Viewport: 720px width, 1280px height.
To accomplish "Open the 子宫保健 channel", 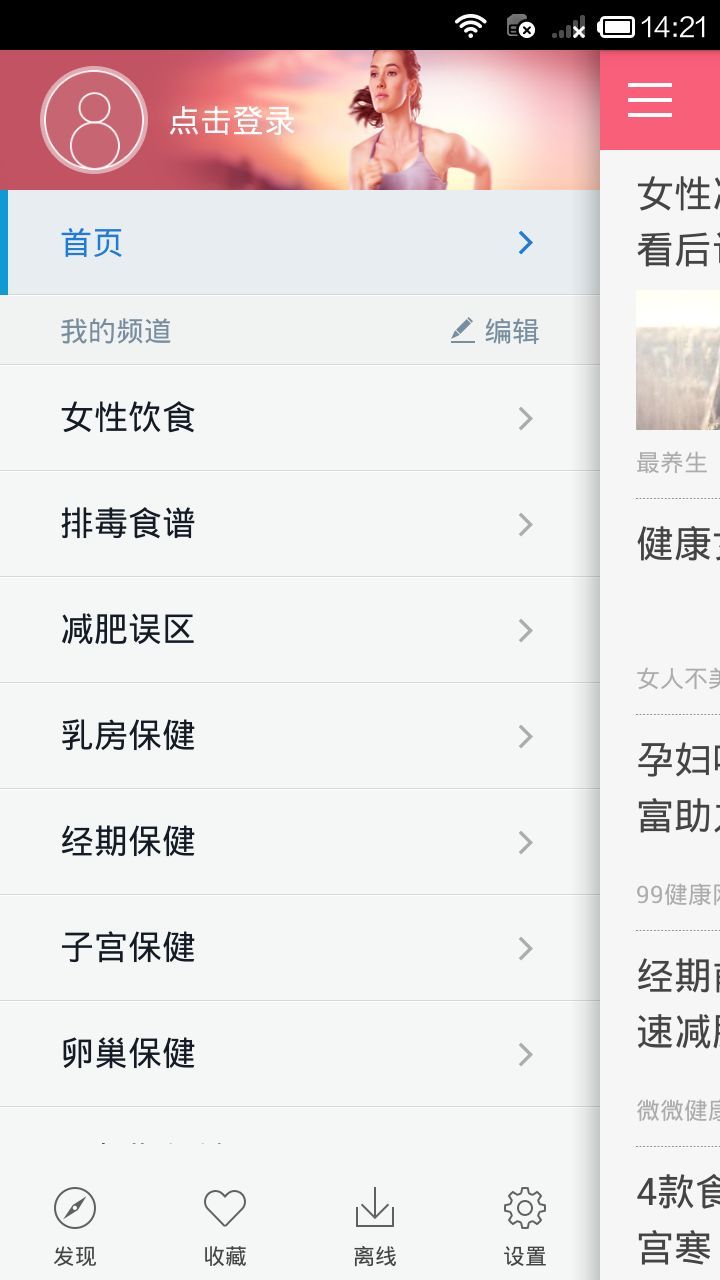I will pos(300,948).
